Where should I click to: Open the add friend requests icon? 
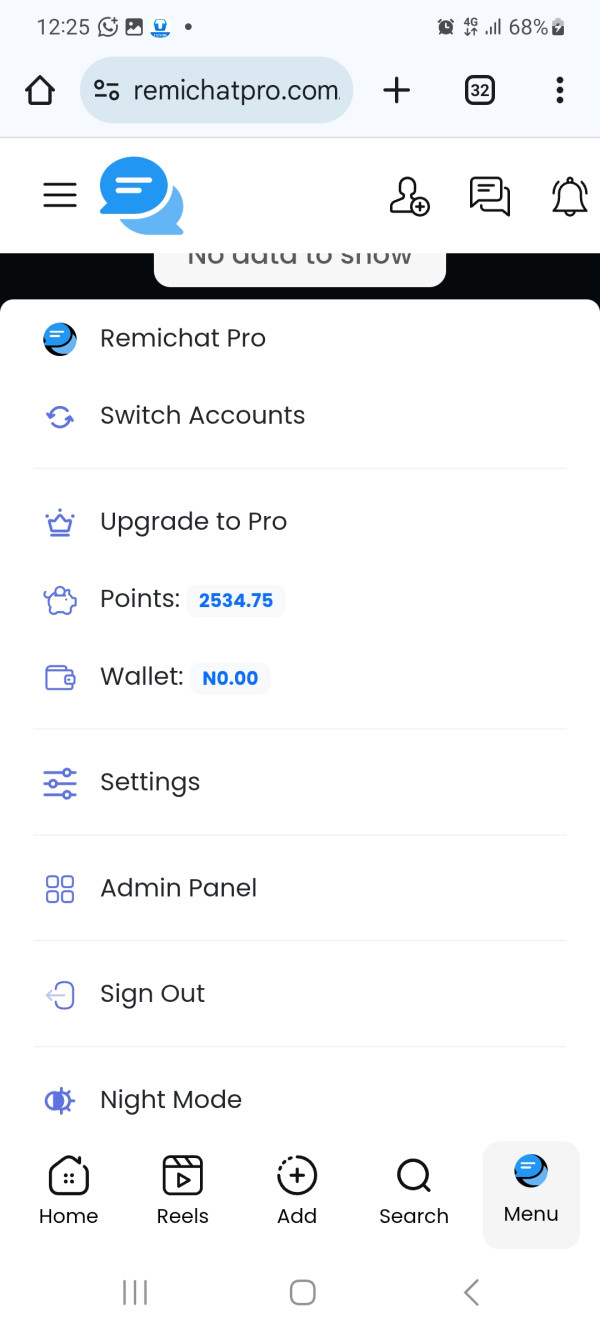409,196
